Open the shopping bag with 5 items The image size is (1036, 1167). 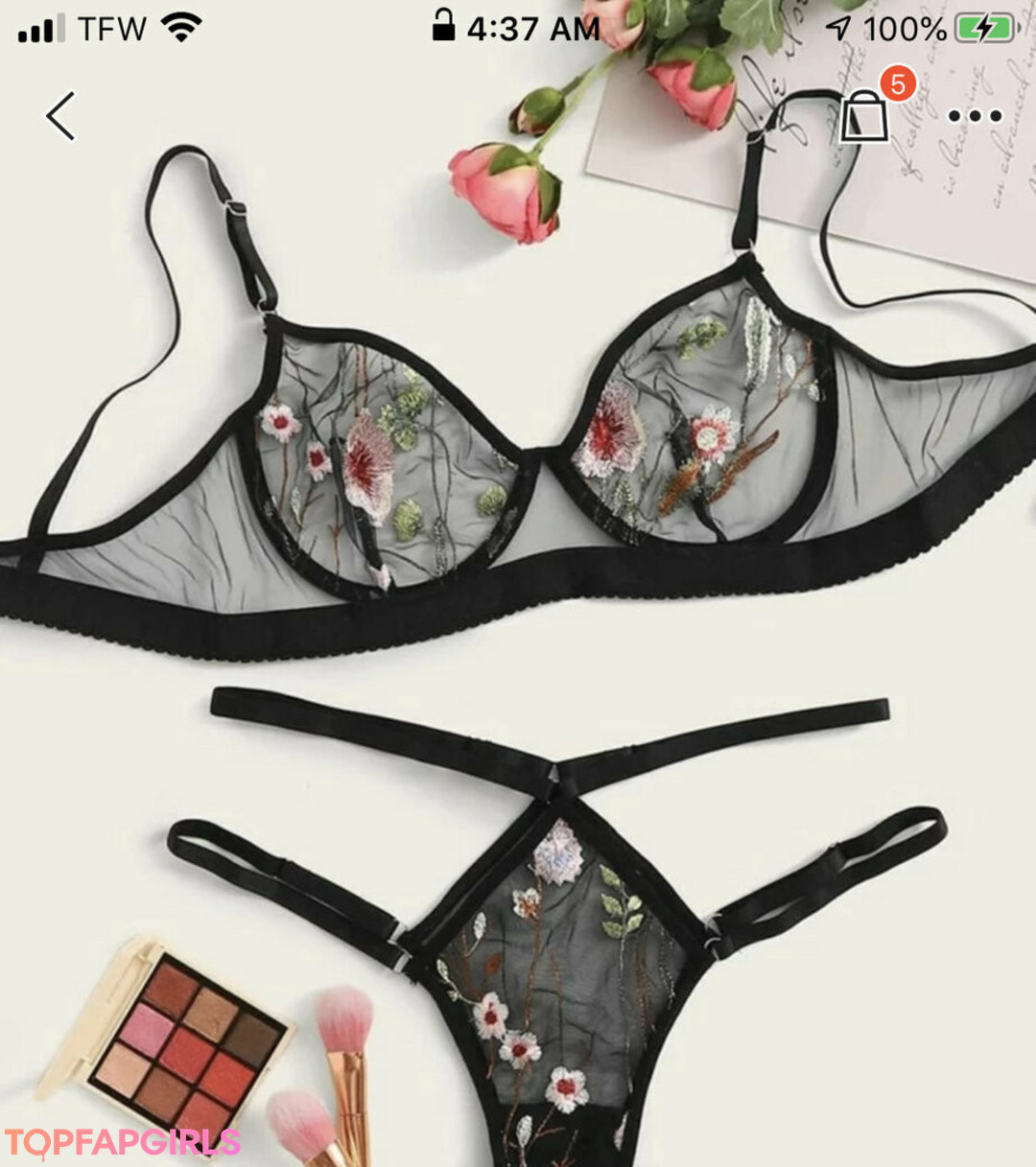[x=865, y=116]
